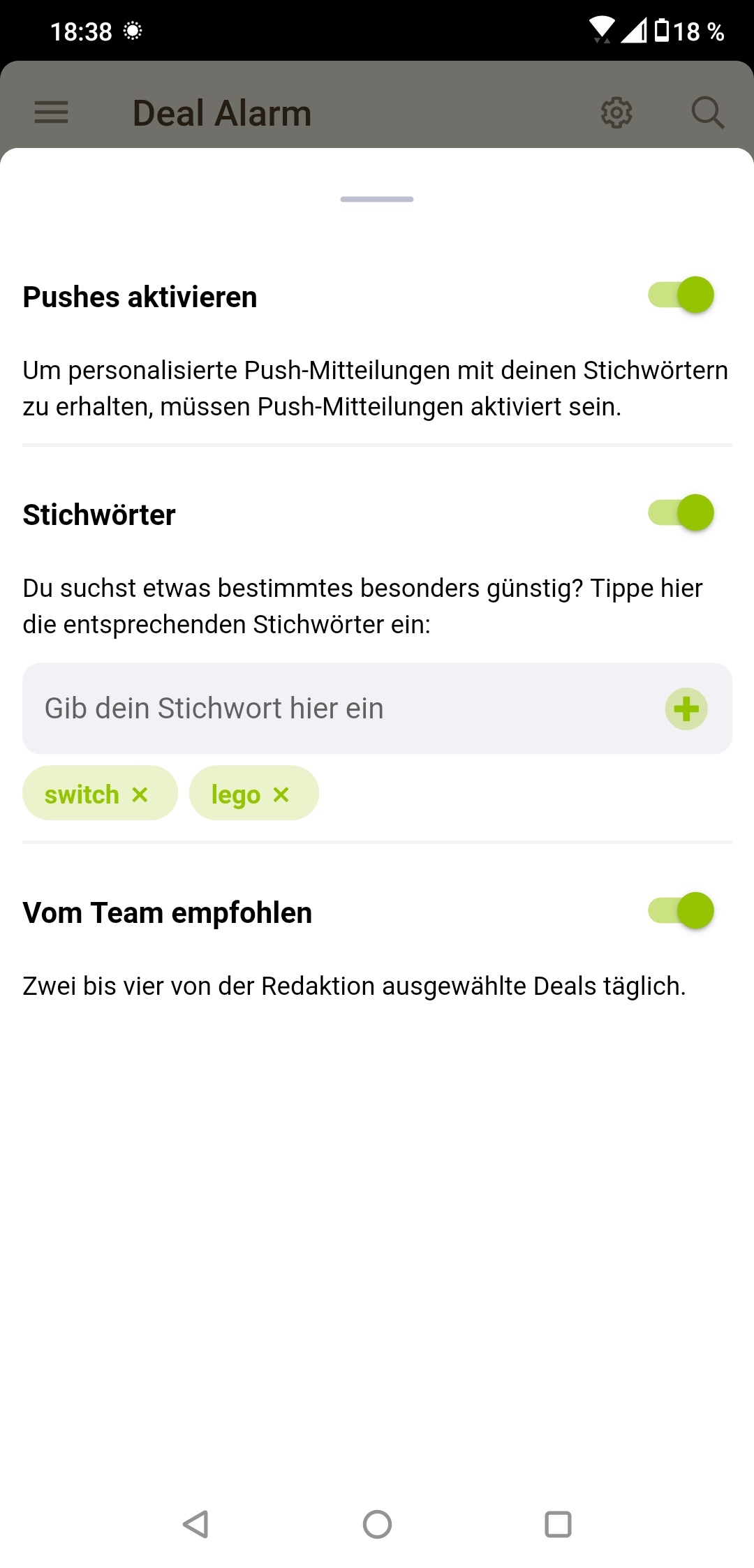Screen dimensions: 754x1568
Task: Disable the Stichwörter switch
Action: tap(681, 513)
